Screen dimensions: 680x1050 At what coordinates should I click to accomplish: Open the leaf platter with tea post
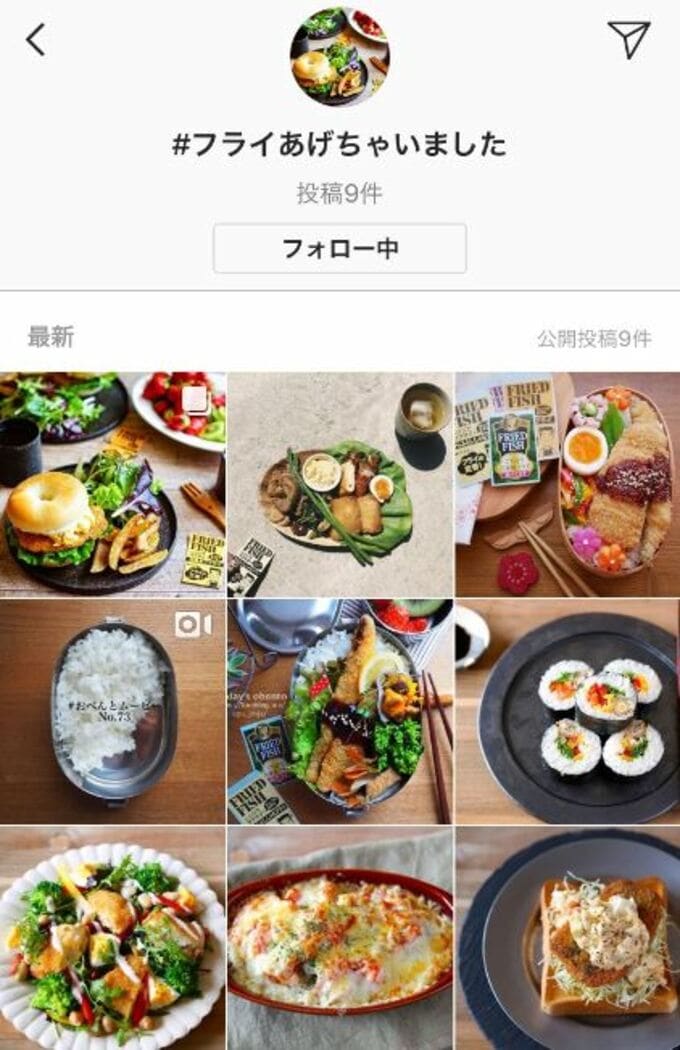[340, 484]
